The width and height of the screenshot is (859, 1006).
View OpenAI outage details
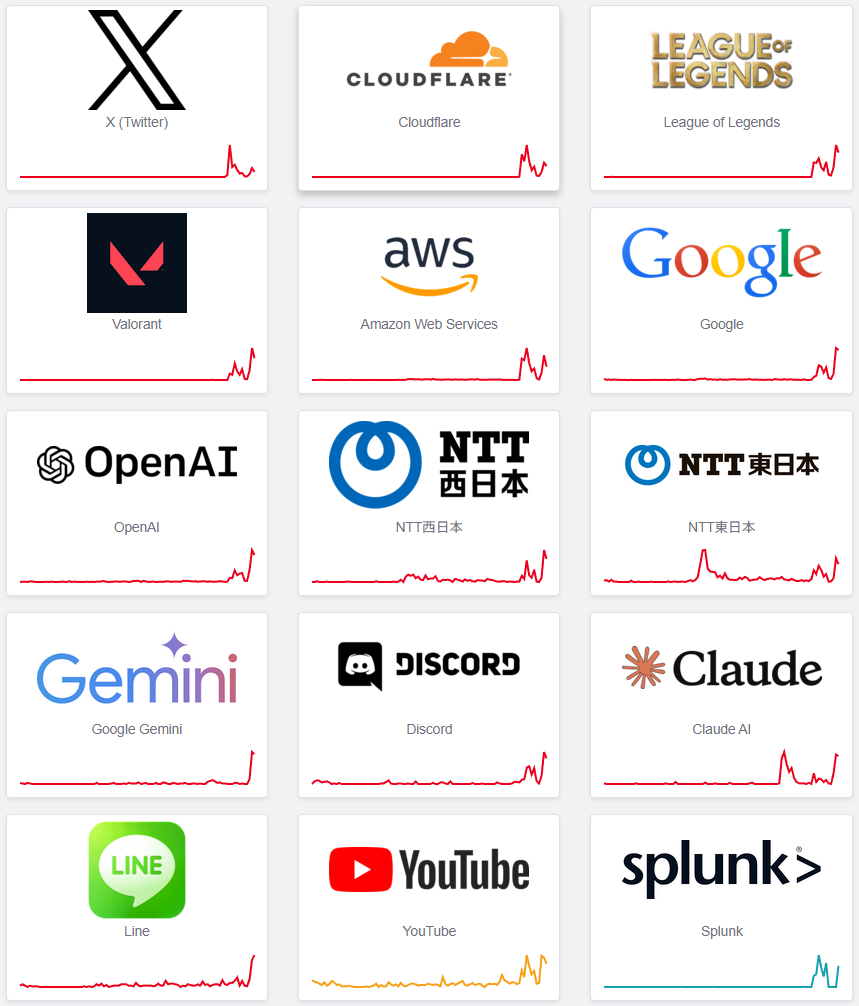point(137,502)
